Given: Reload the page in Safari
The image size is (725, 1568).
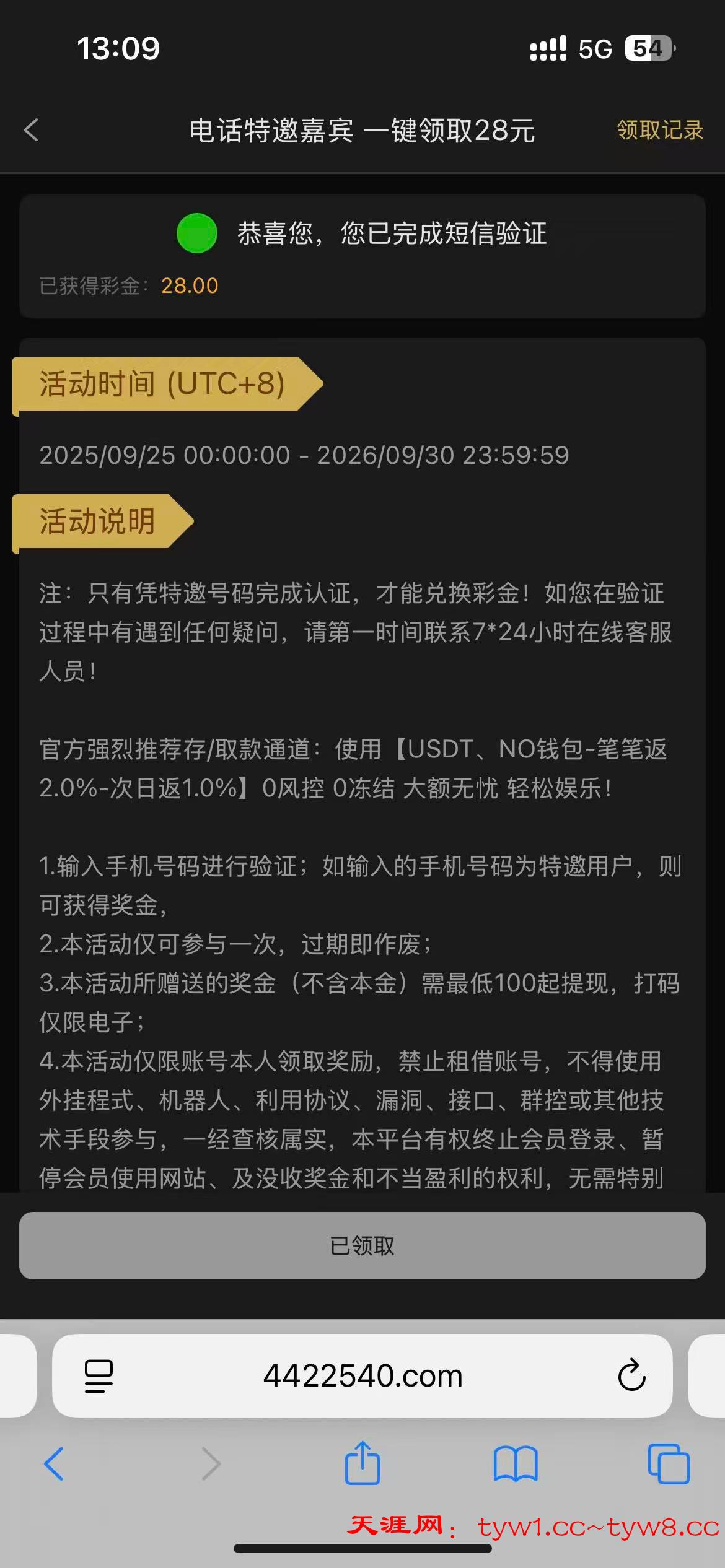Looking at the screenshot, I should click(x=631, y=1375).
